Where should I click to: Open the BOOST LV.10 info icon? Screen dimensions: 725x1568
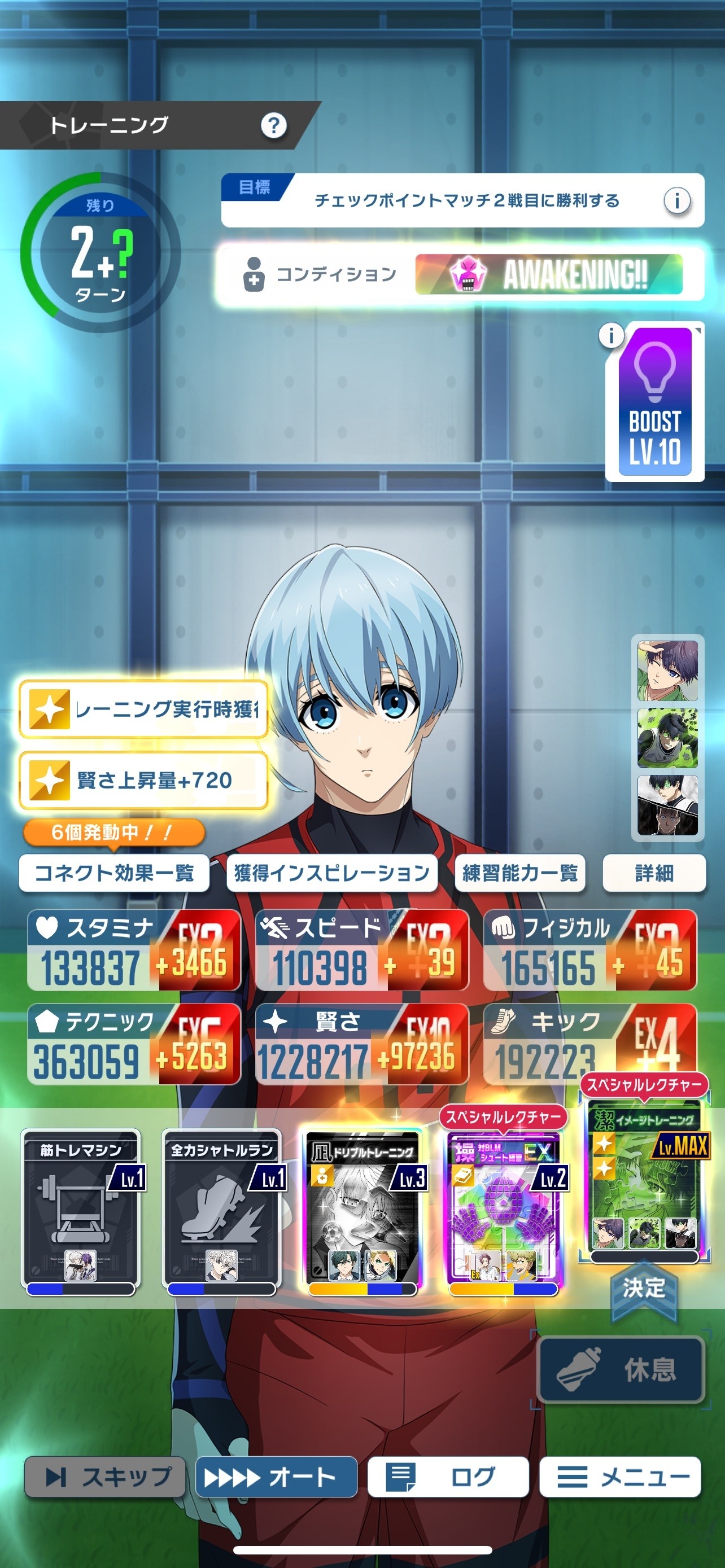point(610,335)
